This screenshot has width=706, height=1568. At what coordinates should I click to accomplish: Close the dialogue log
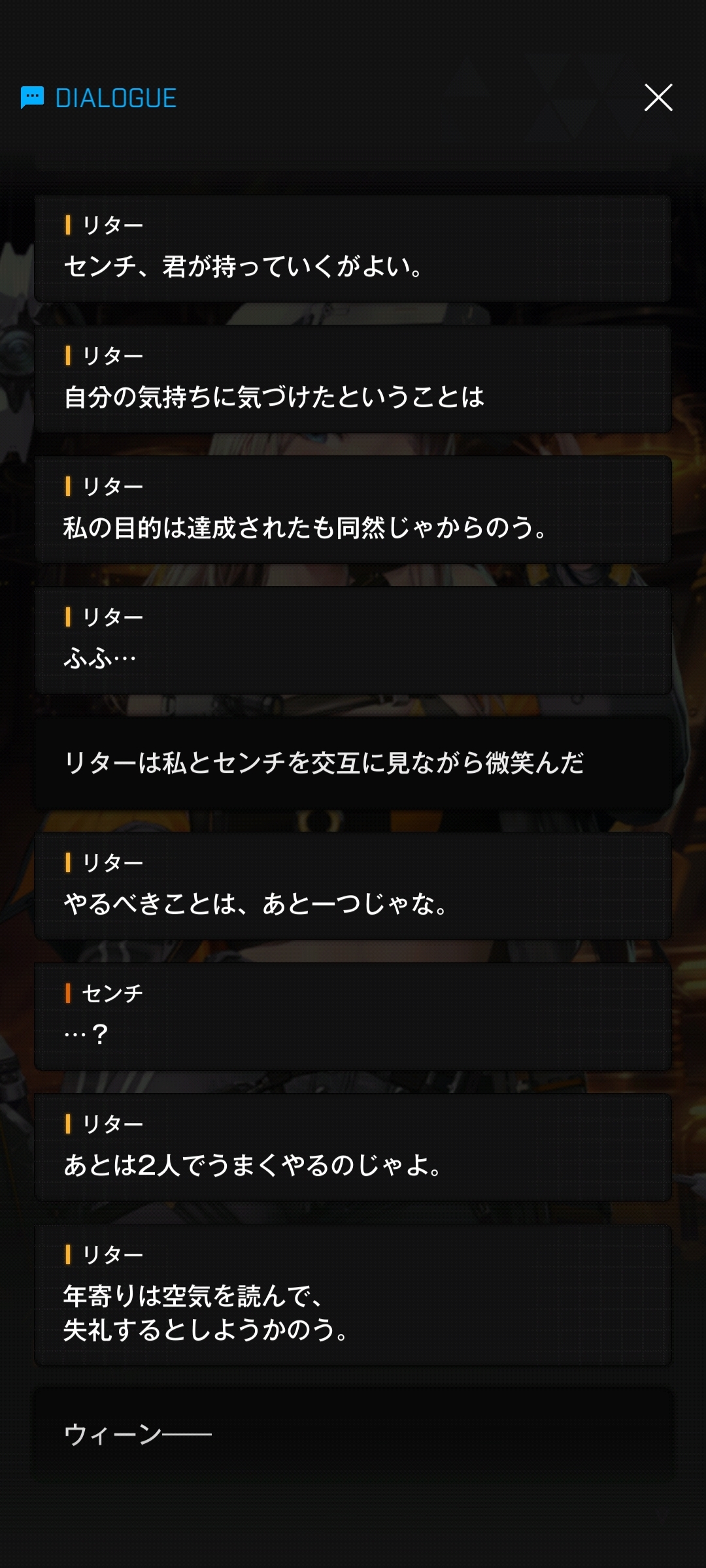pyautogui.click(x=658, y=98)
